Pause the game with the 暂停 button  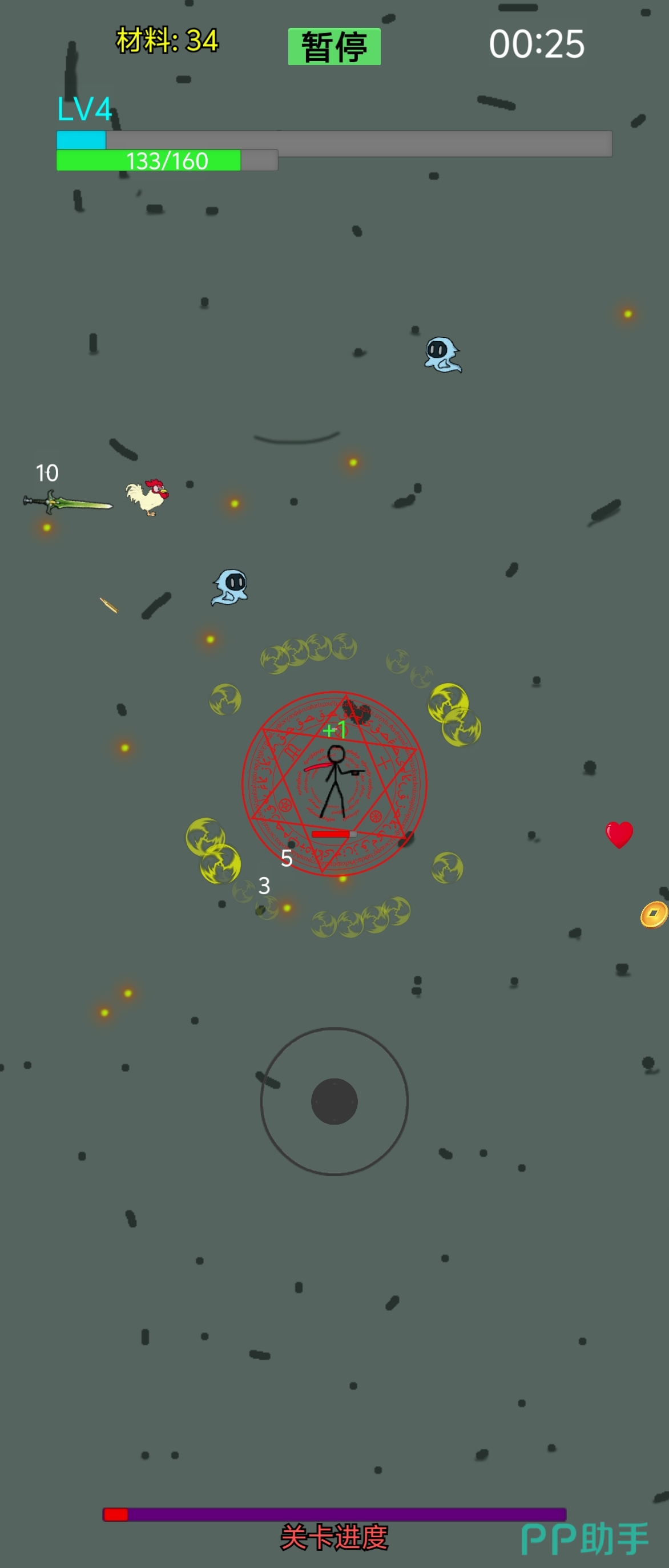[334, 47]
